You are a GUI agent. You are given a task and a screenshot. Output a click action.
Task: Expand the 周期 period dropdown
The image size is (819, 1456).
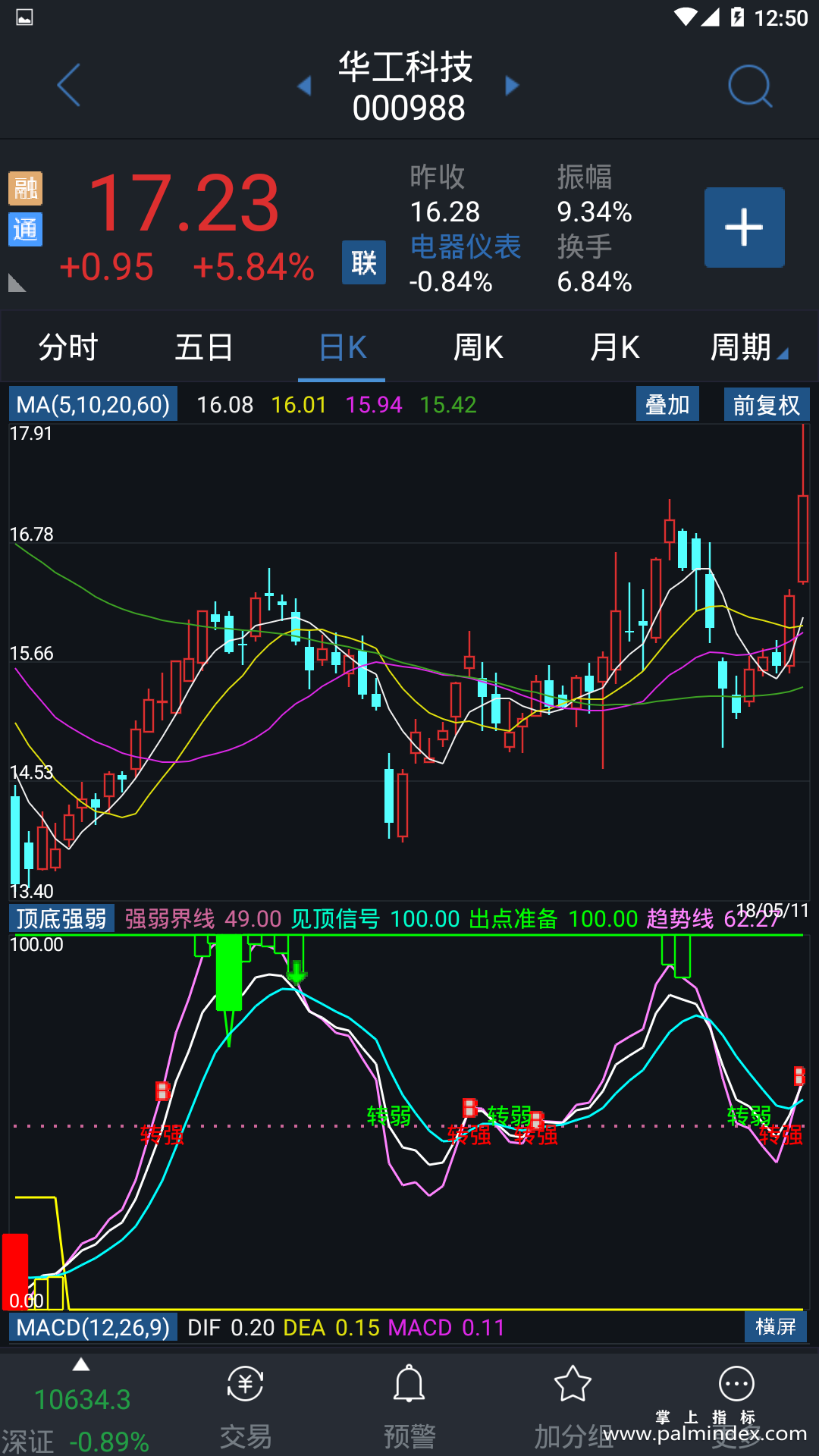click(748, 347)
